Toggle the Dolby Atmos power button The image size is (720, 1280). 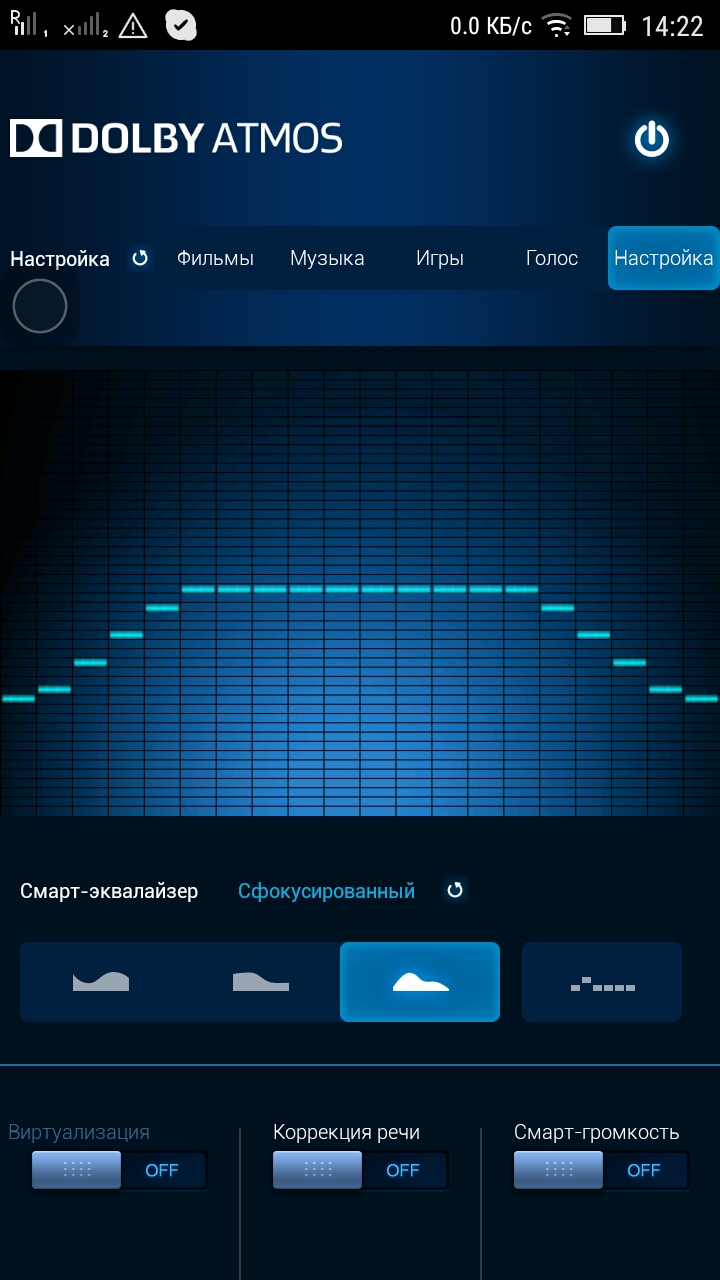click(x=651, y=140)
